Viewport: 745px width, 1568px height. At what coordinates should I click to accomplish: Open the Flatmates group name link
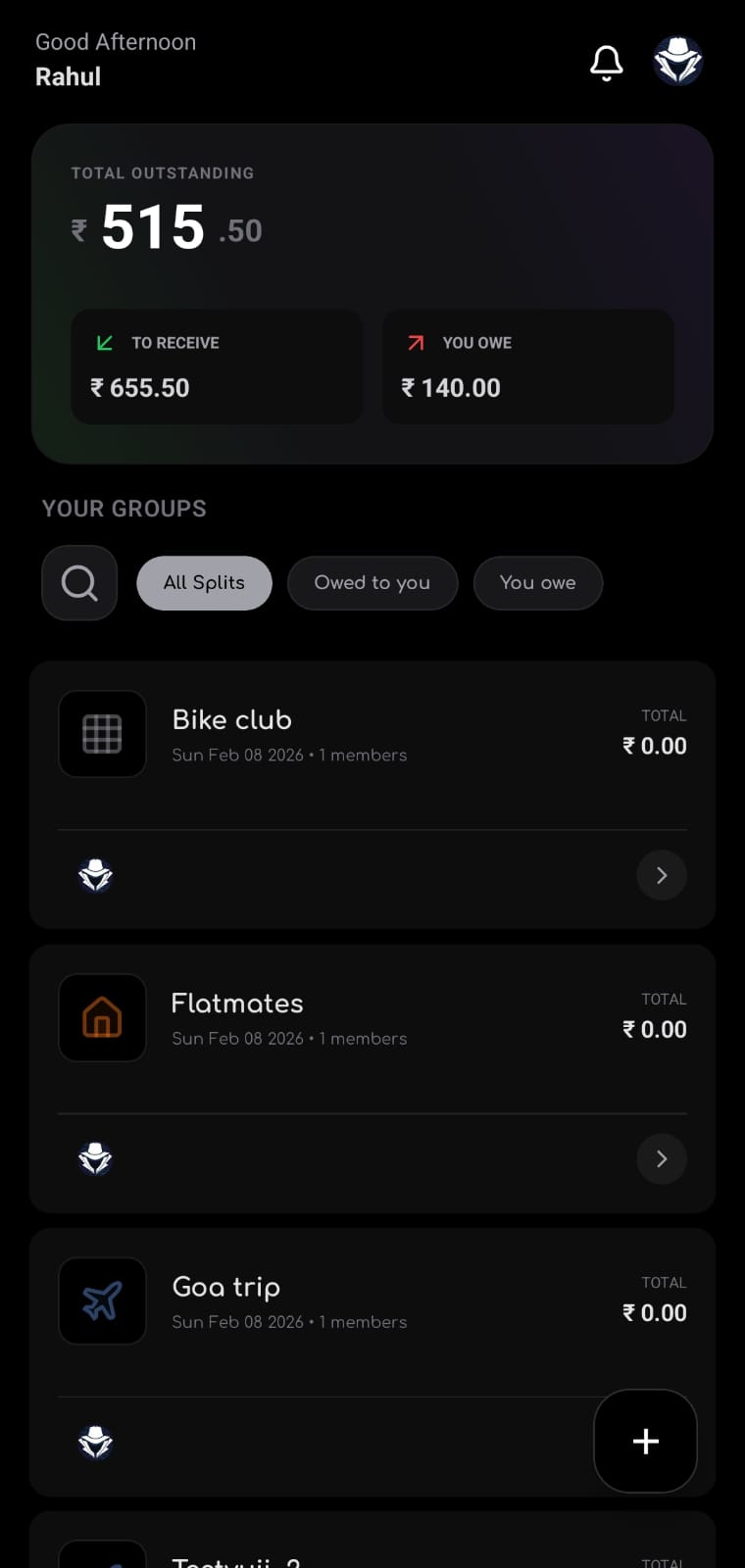coord(237,1003)
